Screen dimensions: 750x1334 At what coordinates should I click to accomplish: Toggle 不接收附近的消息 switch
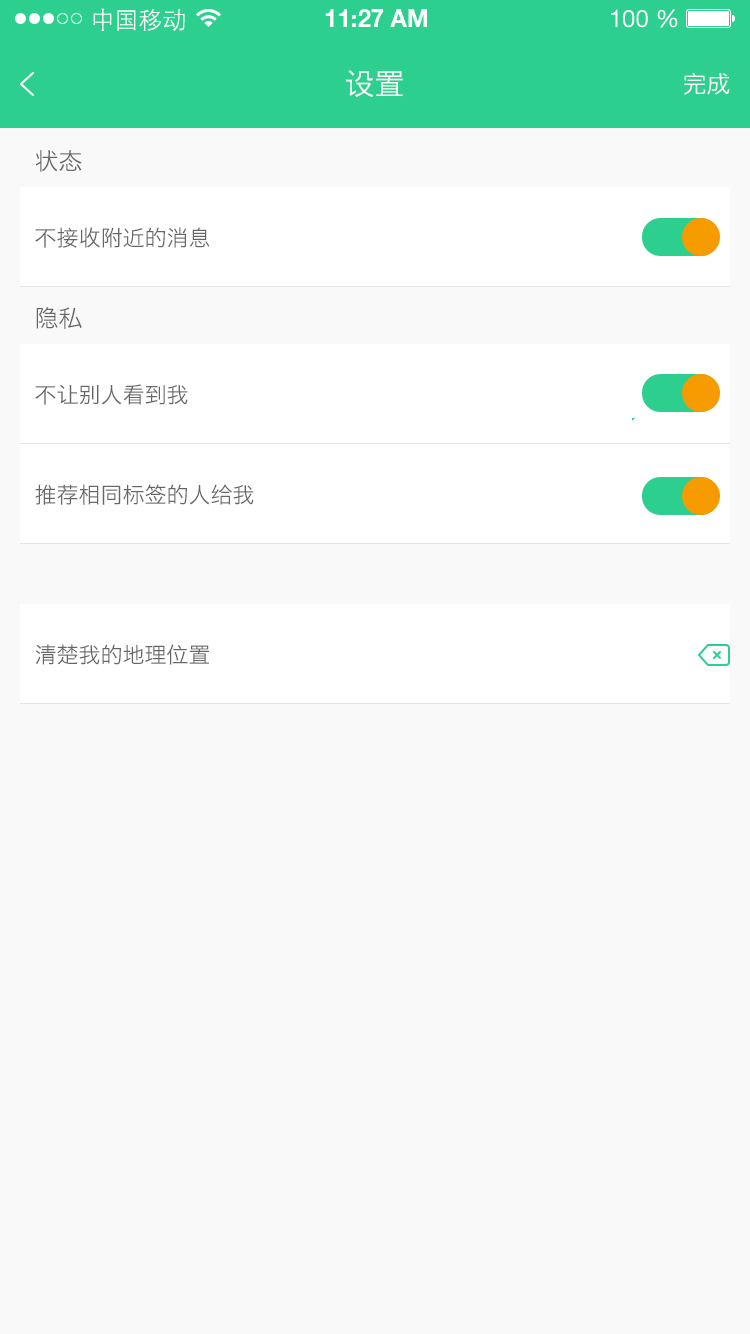[x=681, y=237]
